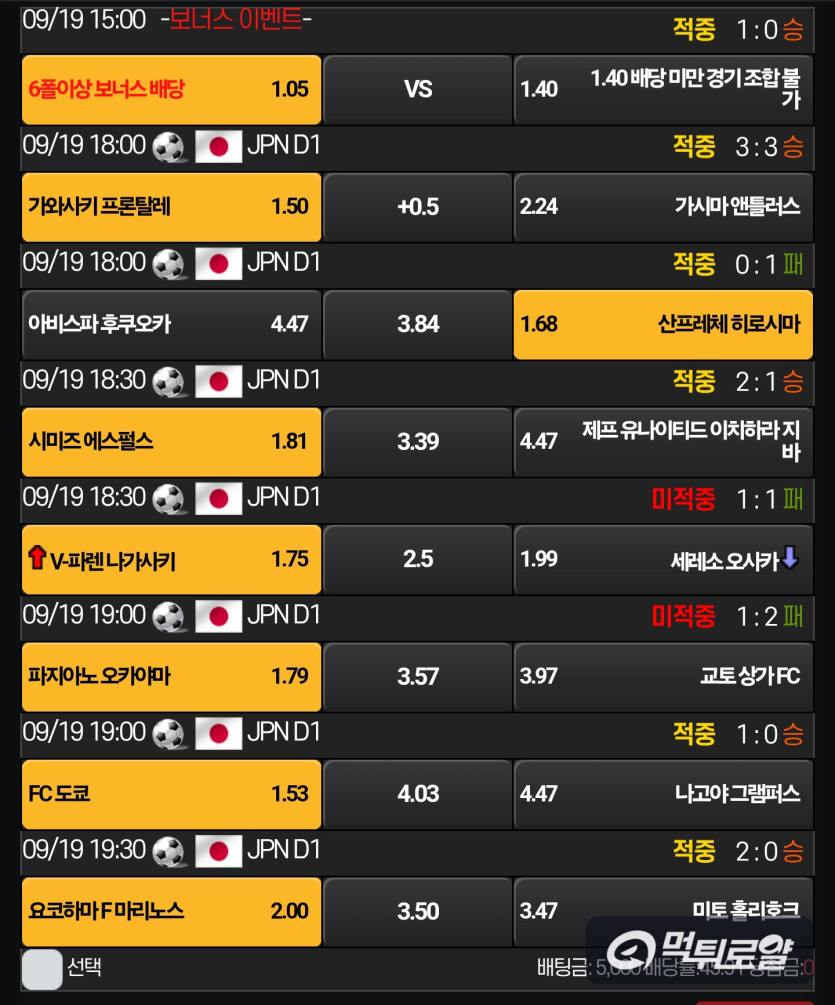Select 가와사키 프론탈레 at 1.50
The height and width of the screenshot is (1005, 835).
pyautogui.click(x=171, y=207)
